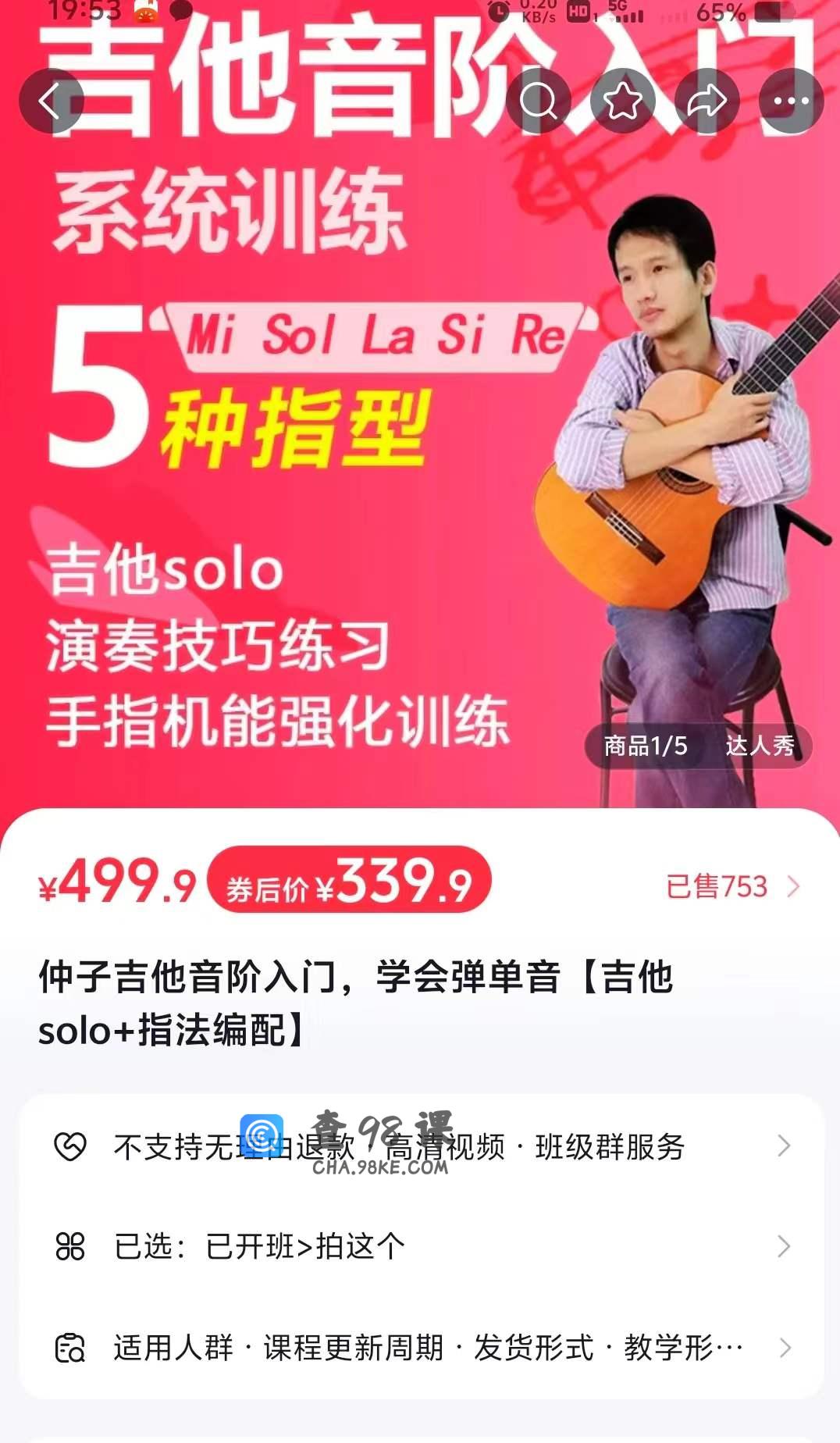
Task: Favorite this product with the star icon
Action: click(622, 101)
